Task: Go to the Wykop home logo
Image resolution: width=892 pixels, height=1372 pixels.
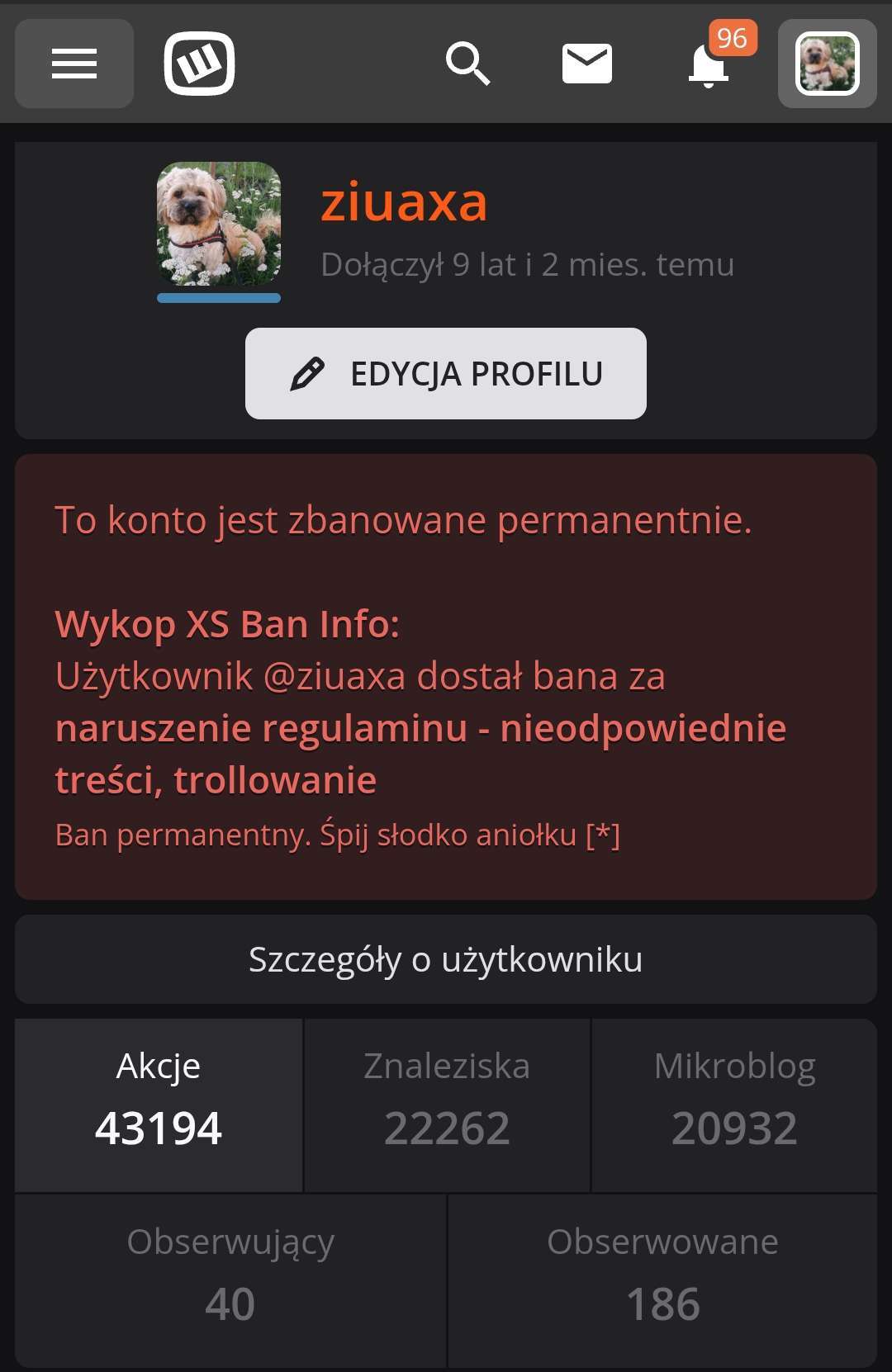Action: click(x=199, y=64)
